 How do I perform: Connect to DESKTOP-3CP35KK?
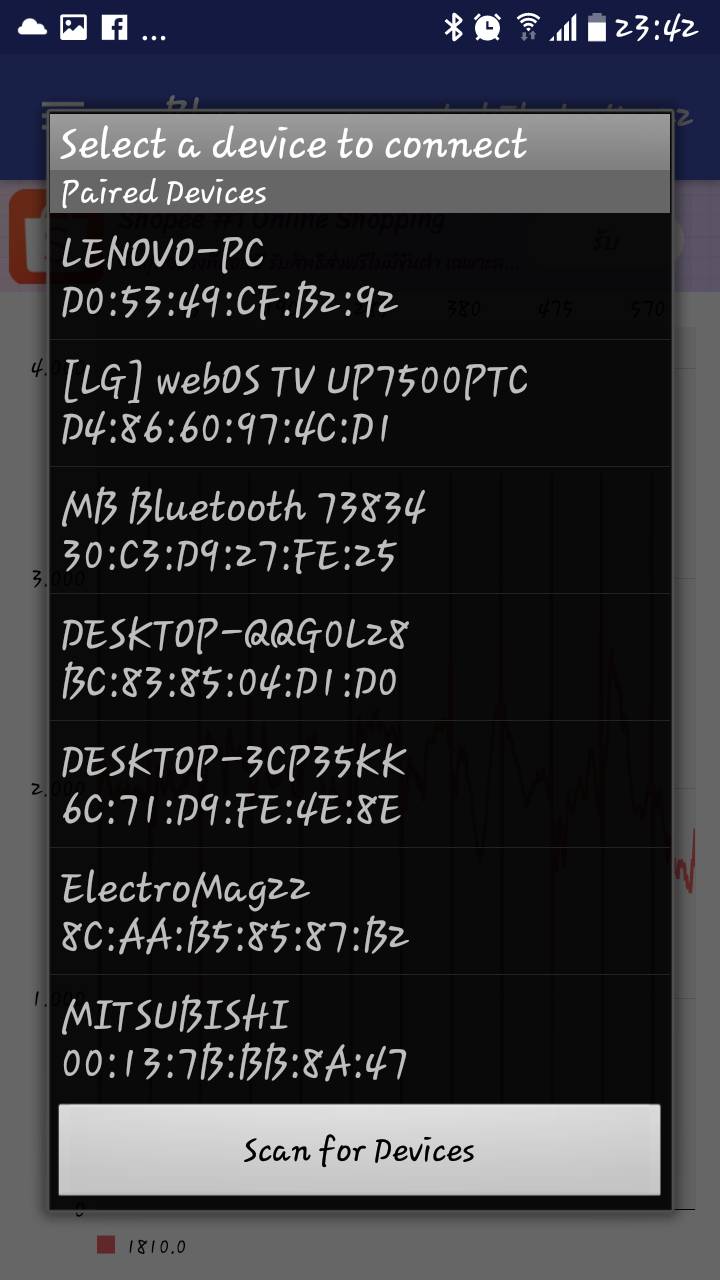[x=360, y=784]
